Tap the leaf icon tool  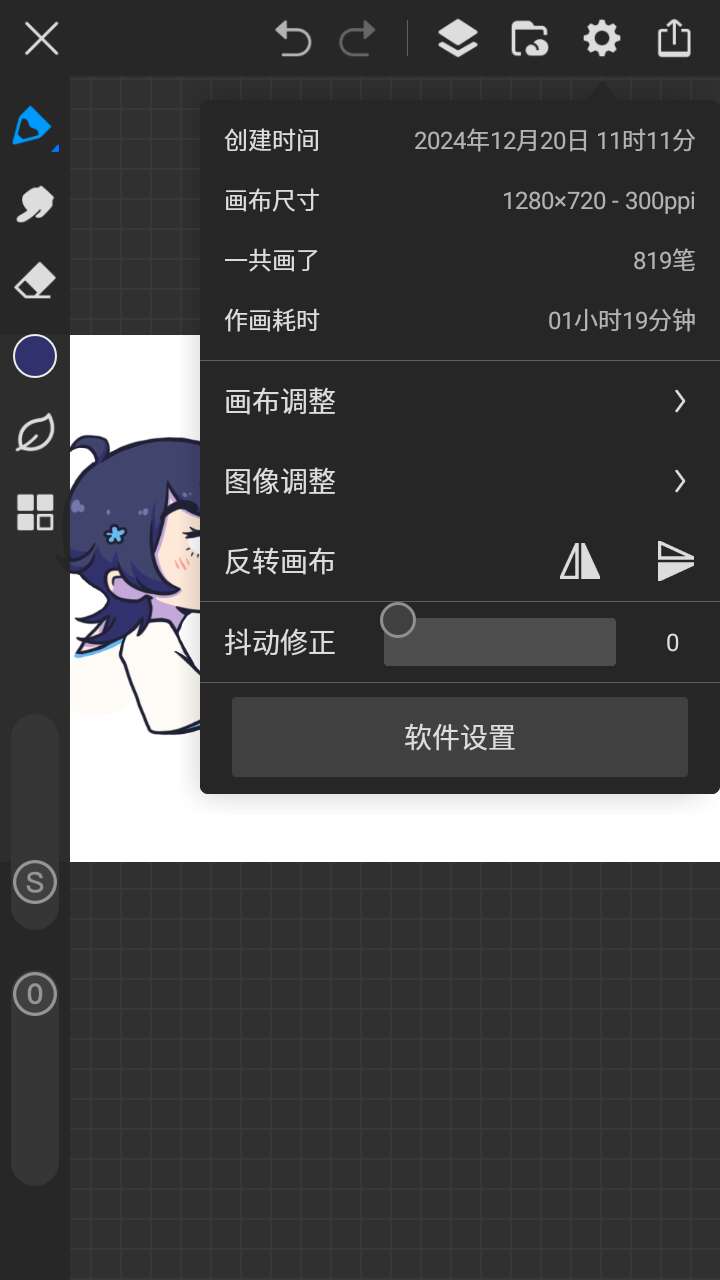[x=35, y=434]
